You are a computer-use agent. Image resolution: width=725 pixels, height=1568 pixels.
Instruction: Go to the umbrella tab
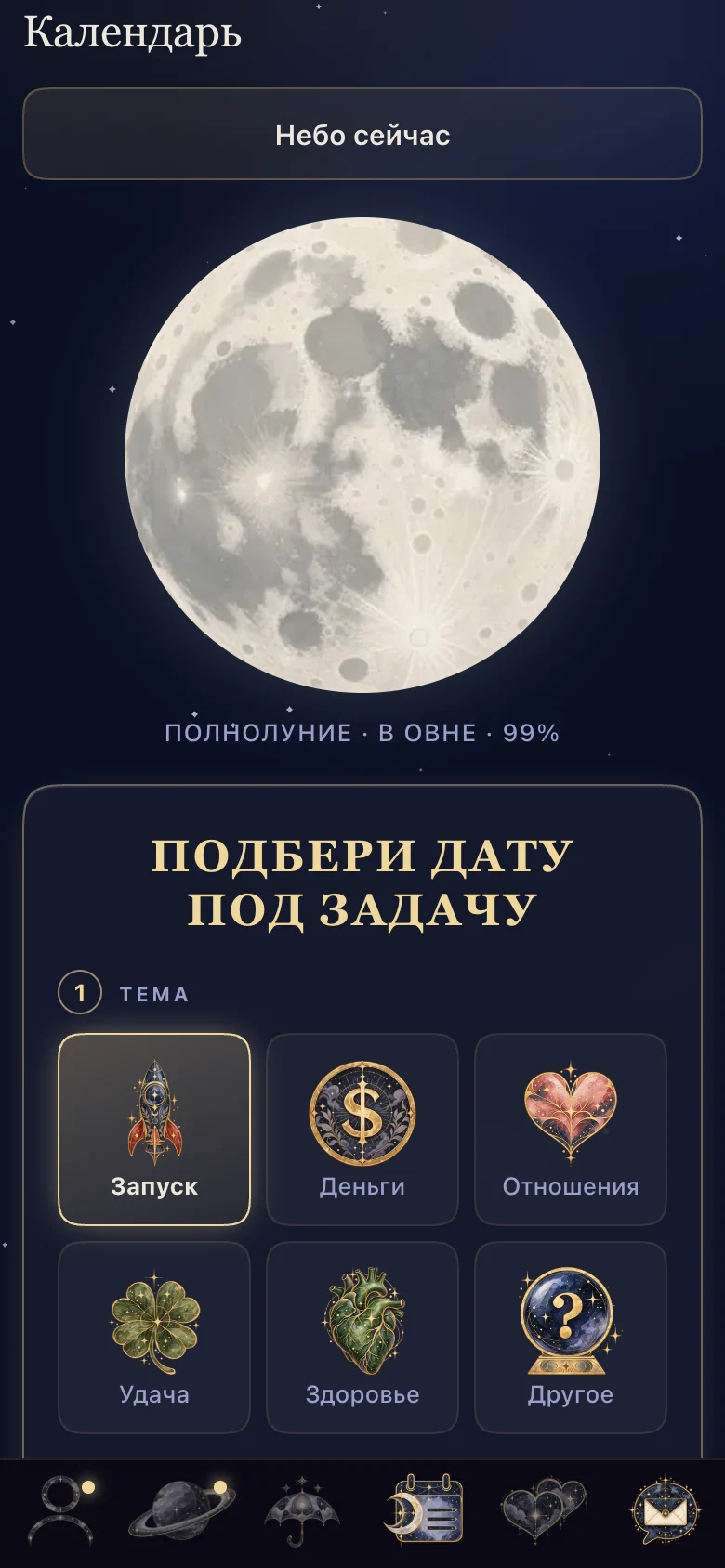[302, 1510]
